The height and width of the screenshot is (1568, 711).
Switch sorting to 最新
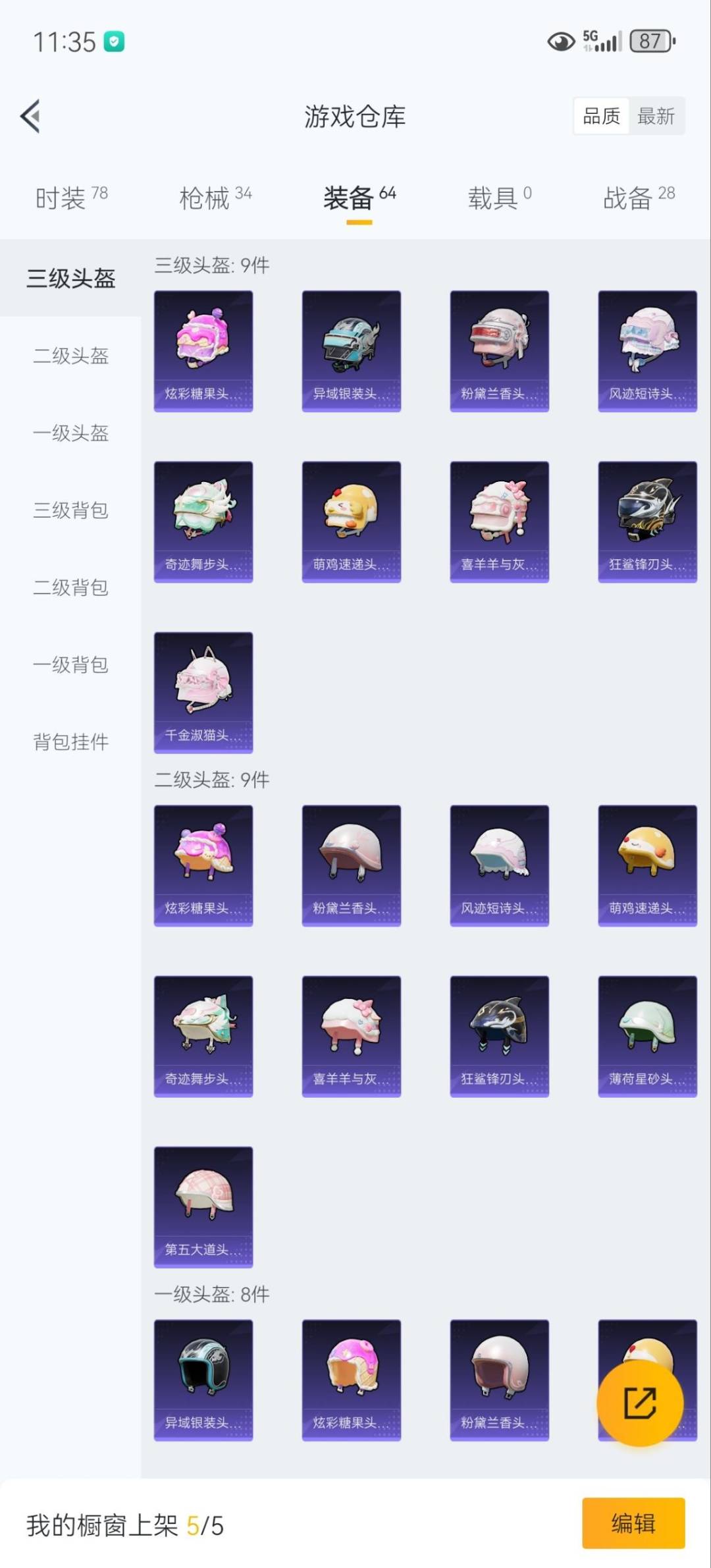point(656,115)
